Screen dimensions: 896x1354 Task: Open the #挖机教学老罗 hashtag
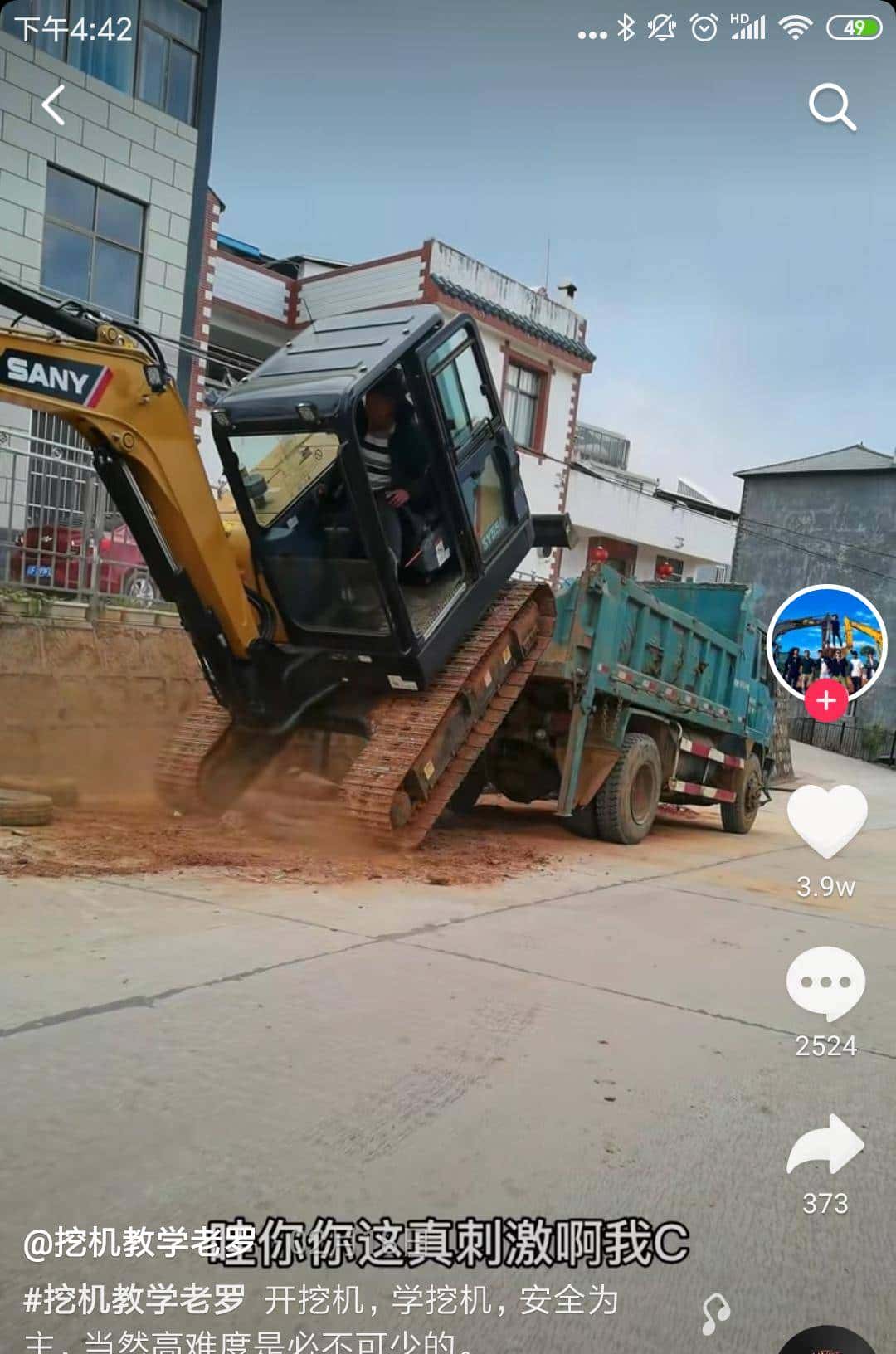pyautogui.click(x=134, y=1300)
